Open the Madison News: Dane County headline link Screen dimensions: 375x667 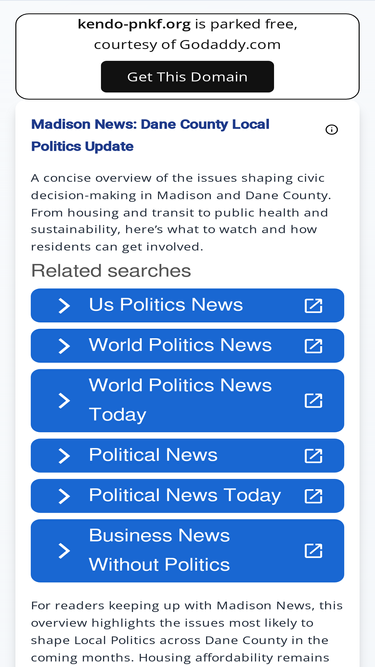pos(150,135)
